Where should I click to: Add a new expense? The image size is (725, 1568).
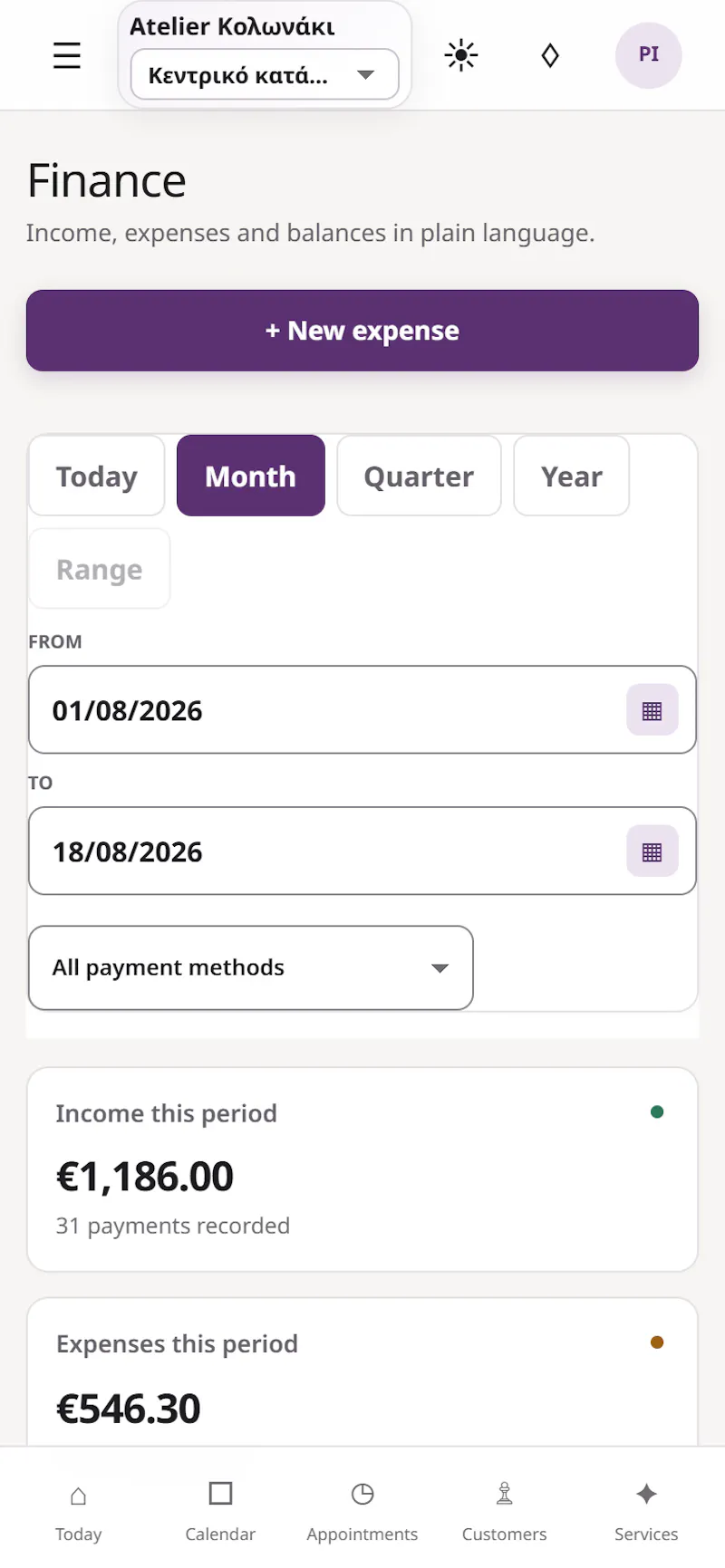point(362,331)
